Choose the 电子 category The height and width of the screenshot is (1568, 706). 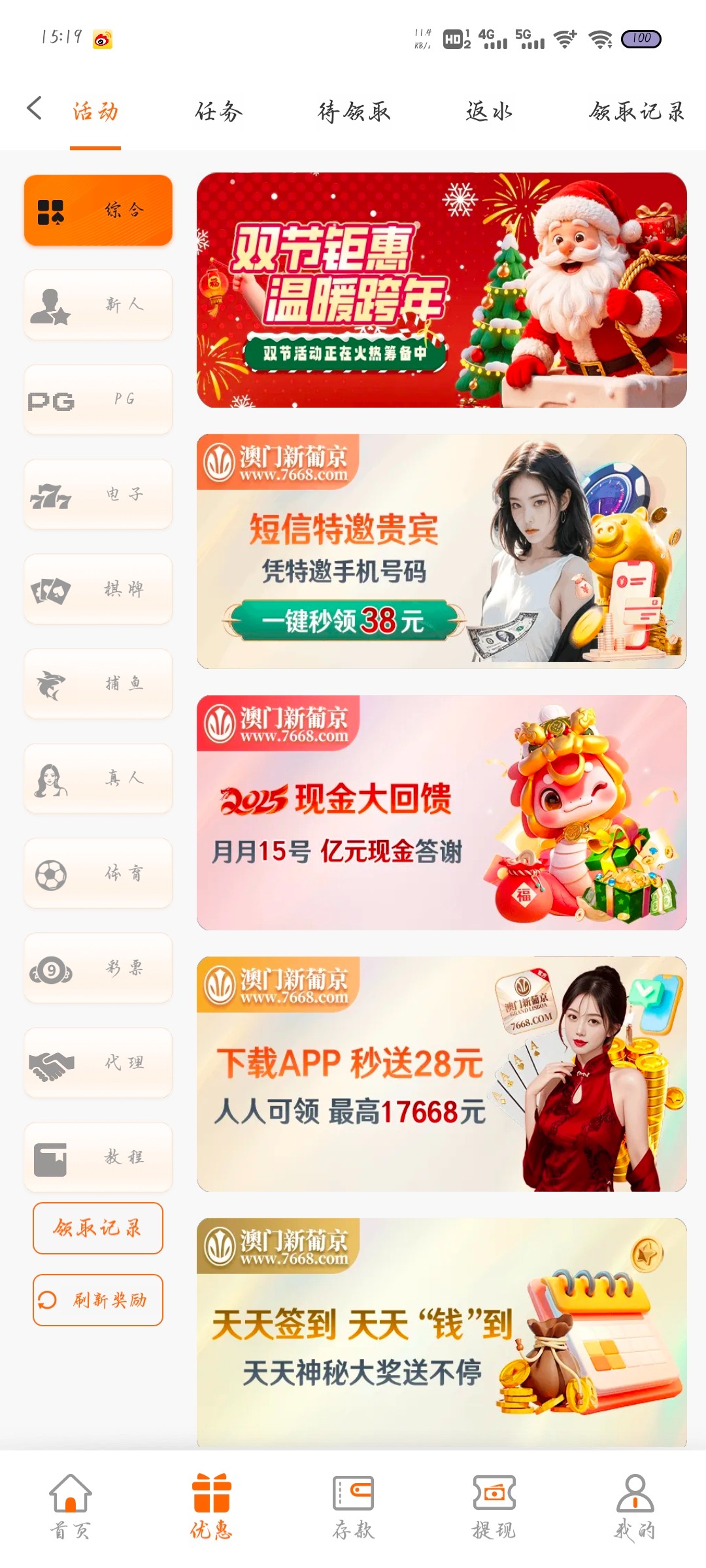(x=98, y=494)
